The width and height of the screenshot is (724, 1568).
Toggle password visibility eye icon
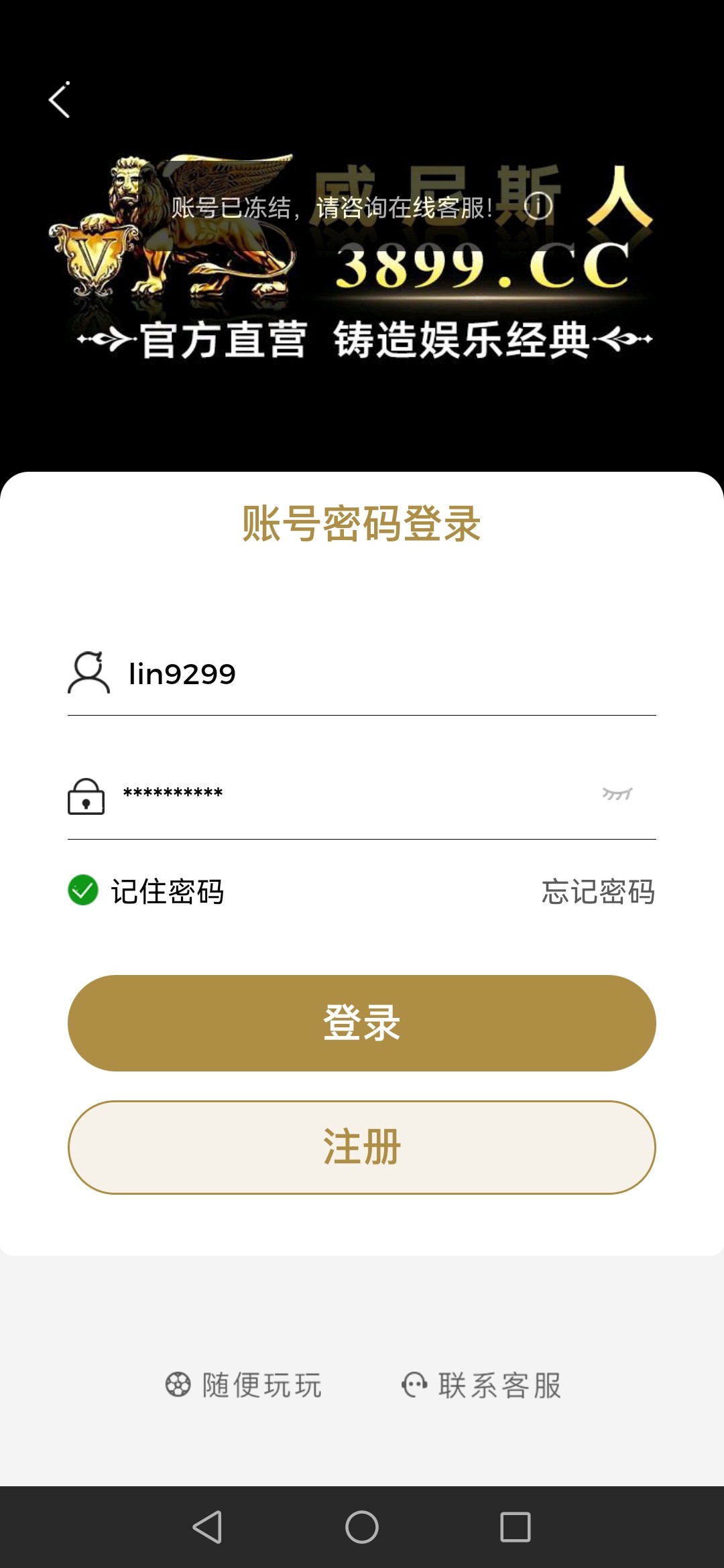click(617, 795)
